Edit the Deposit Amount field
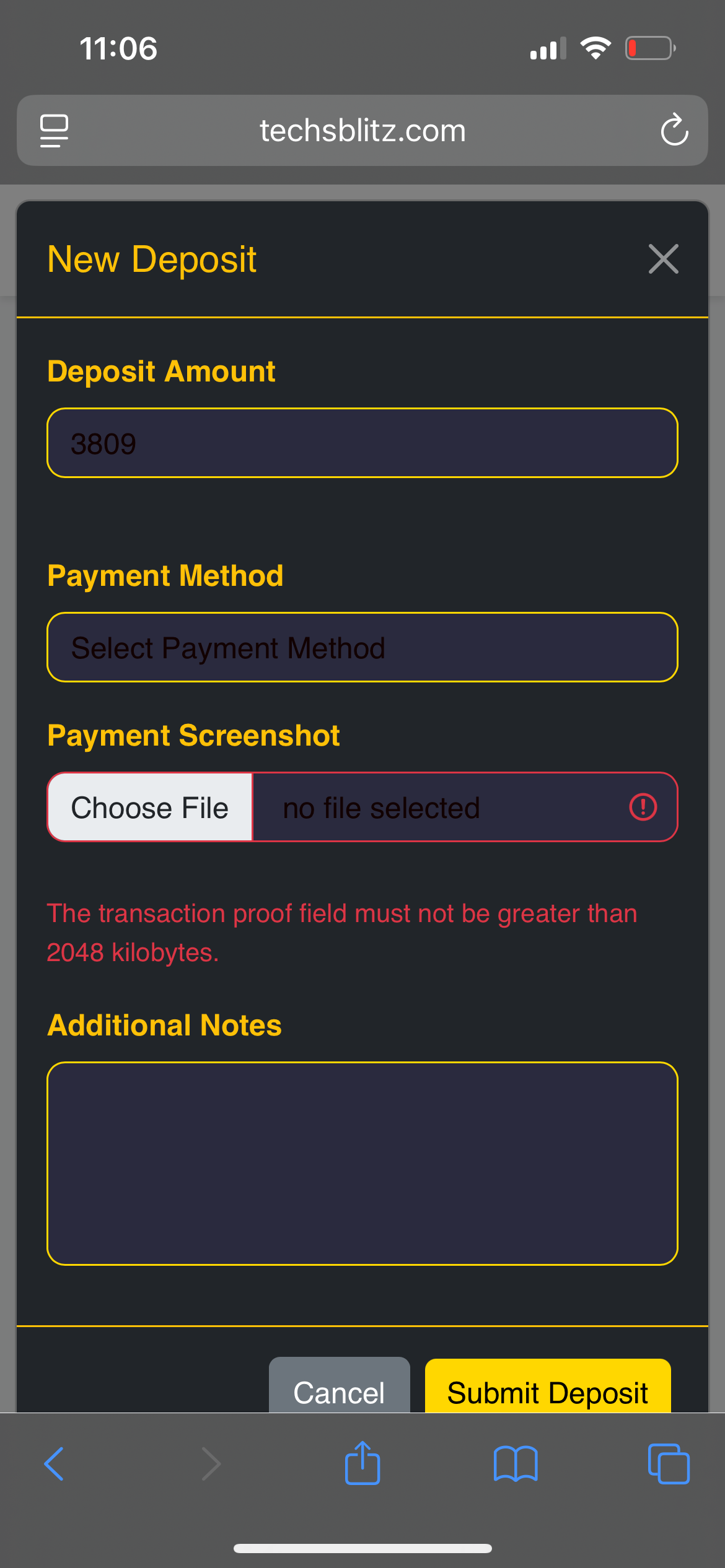This screenshot has width=725, height=1568. (x=362, y=443)
